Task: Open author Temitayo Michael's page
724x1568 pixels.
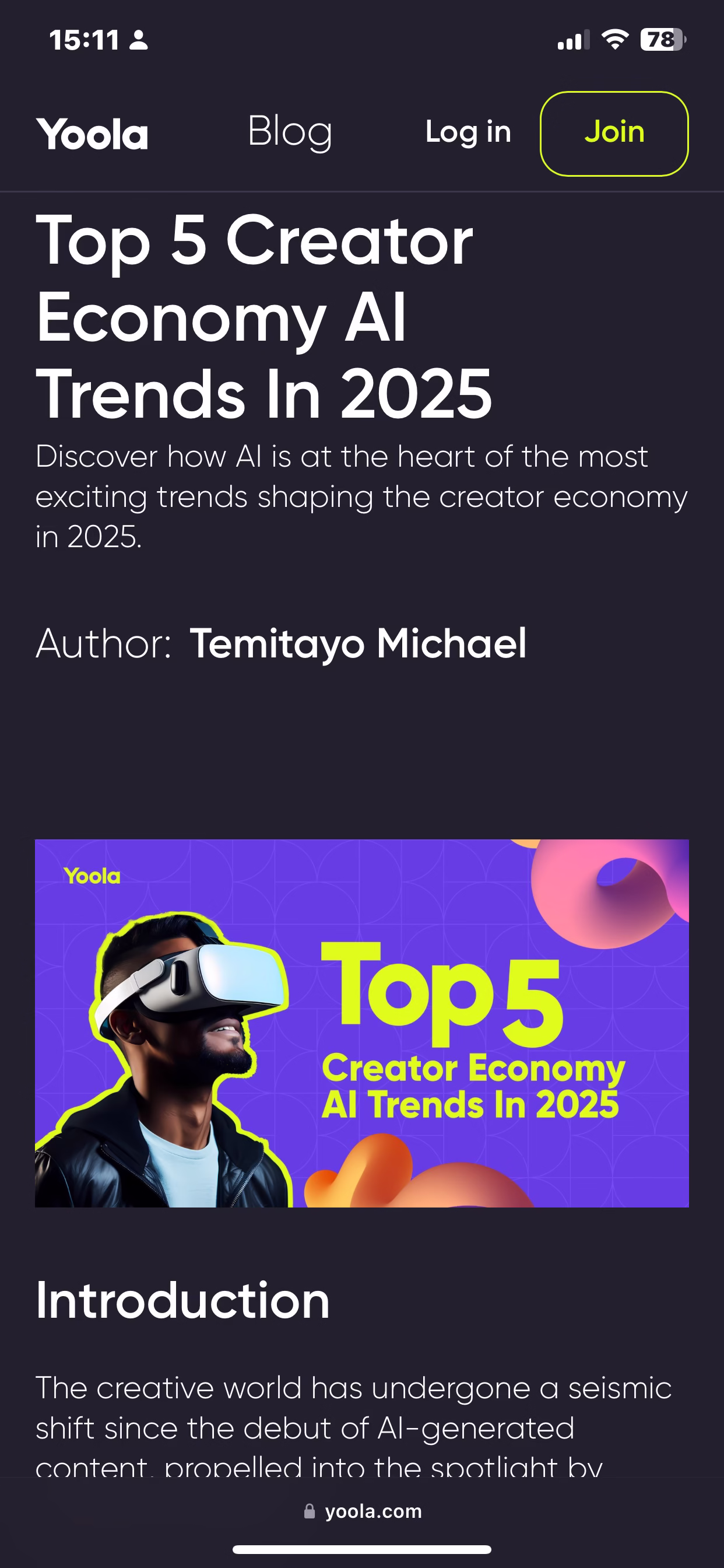Action: 358,643
